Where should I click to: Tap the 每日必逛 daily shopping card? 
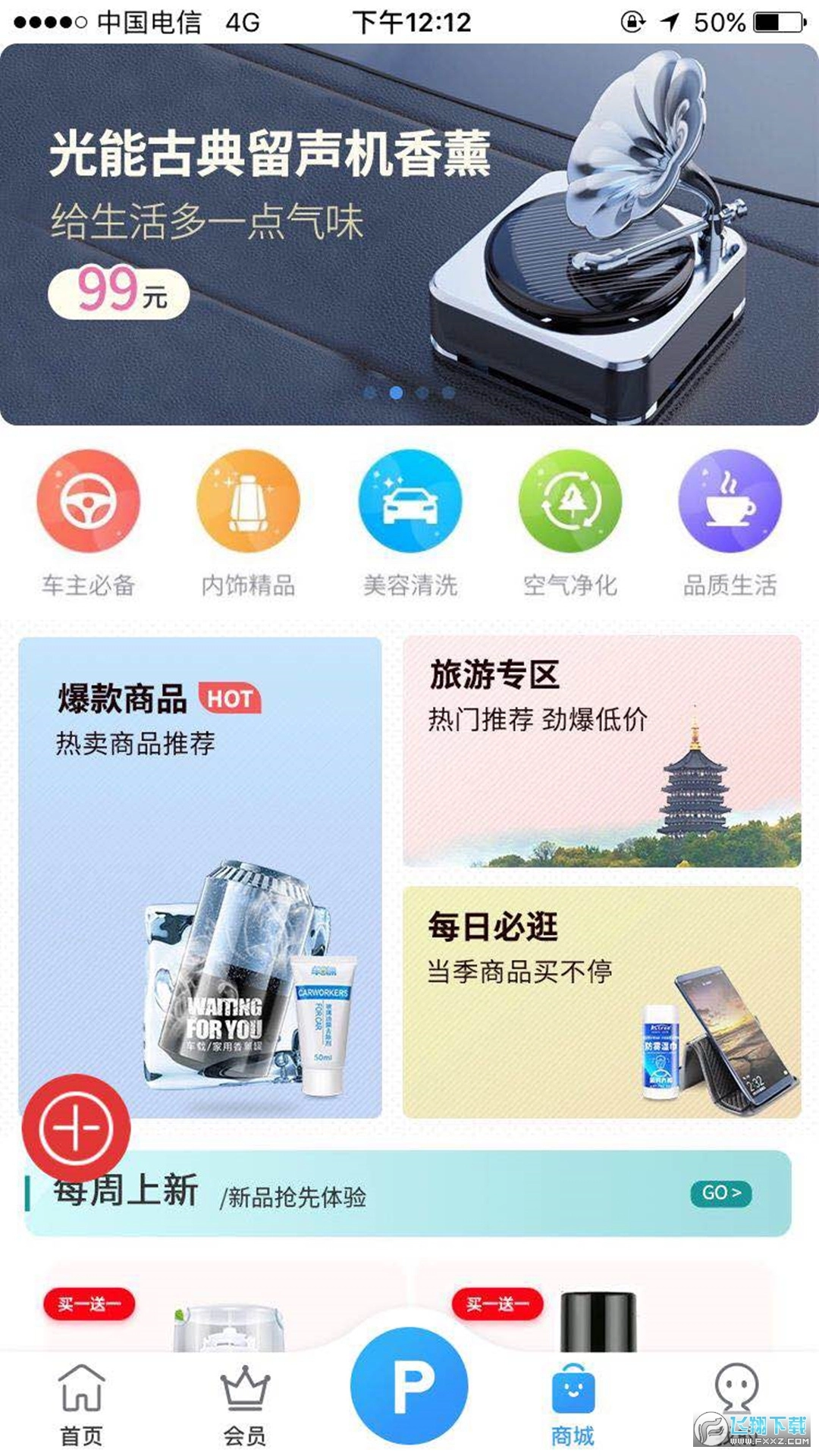[607, 1001]
